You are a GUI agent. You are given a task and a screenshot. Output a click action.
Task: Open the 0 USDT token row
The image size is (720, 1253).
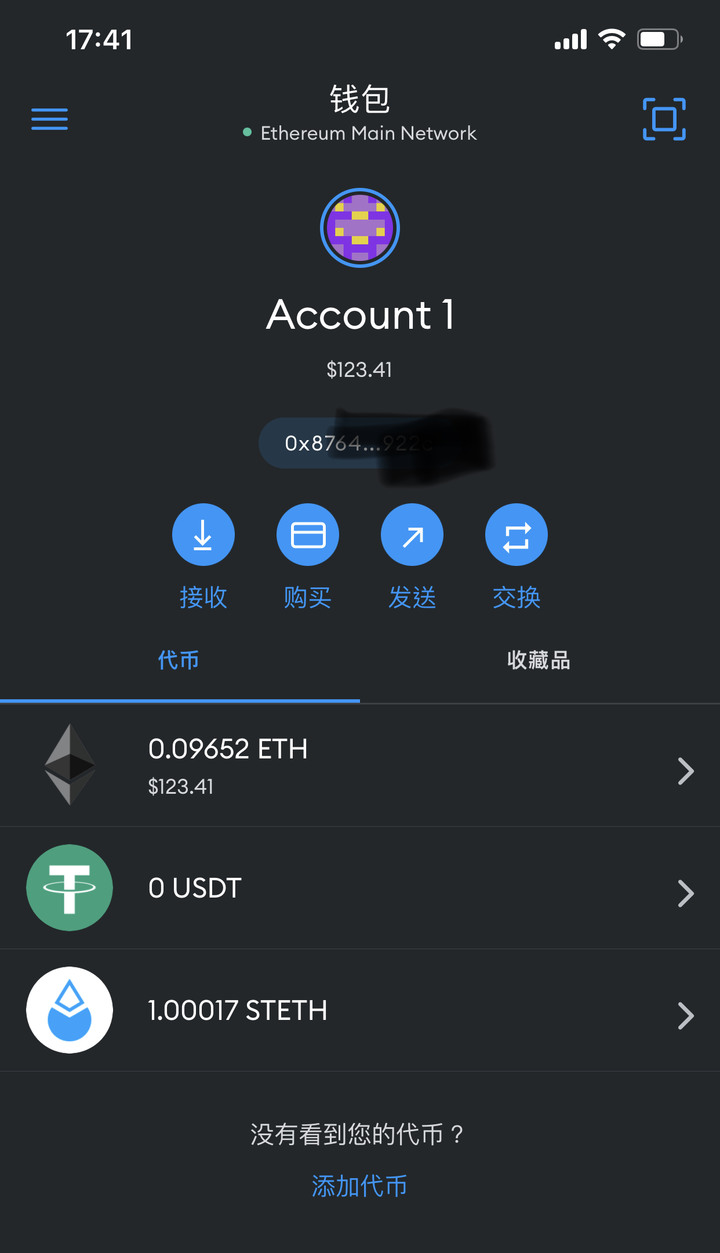pos(360,888)
